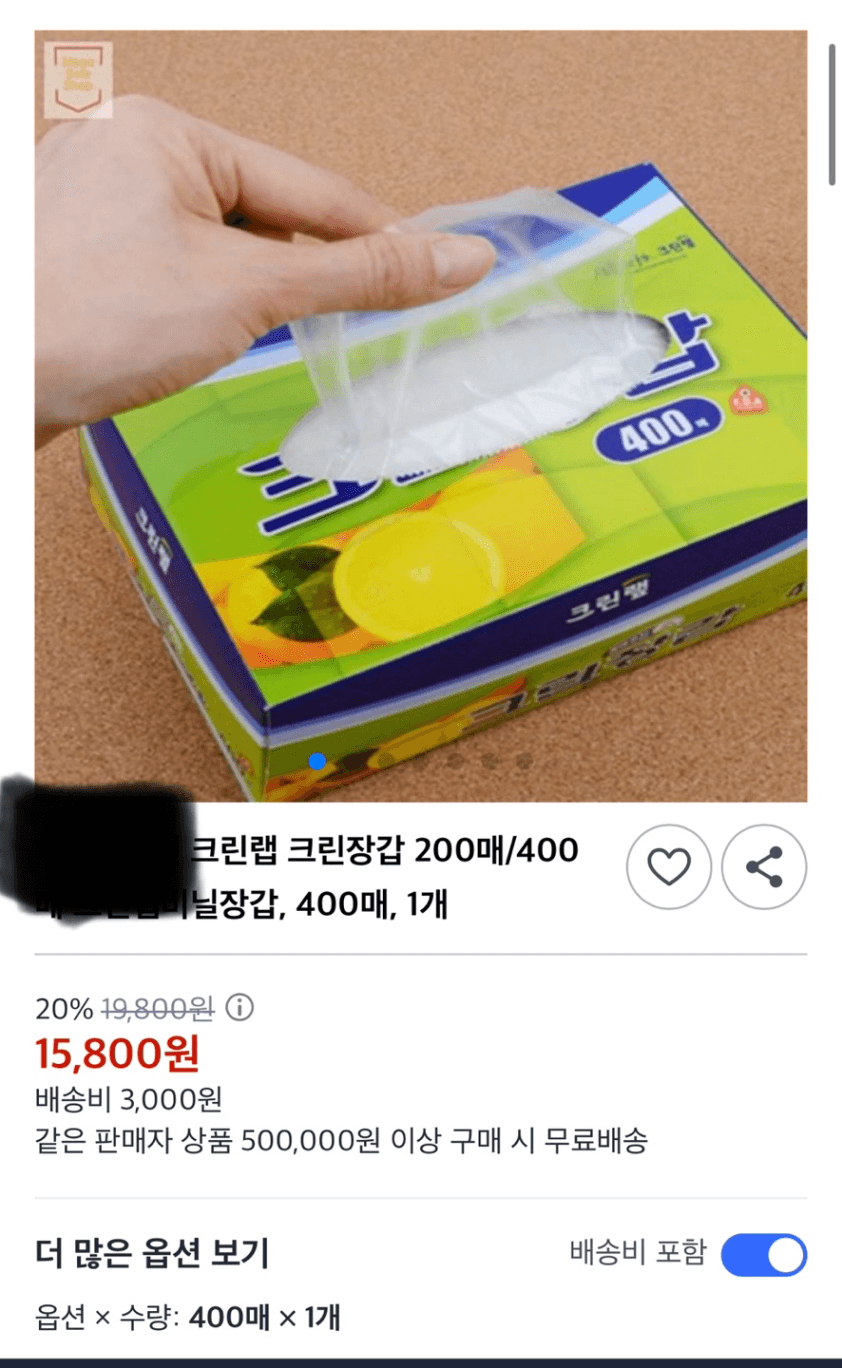The image size is (842, 1368).
Task: Share this product listing
Action: tap(764, 867)
